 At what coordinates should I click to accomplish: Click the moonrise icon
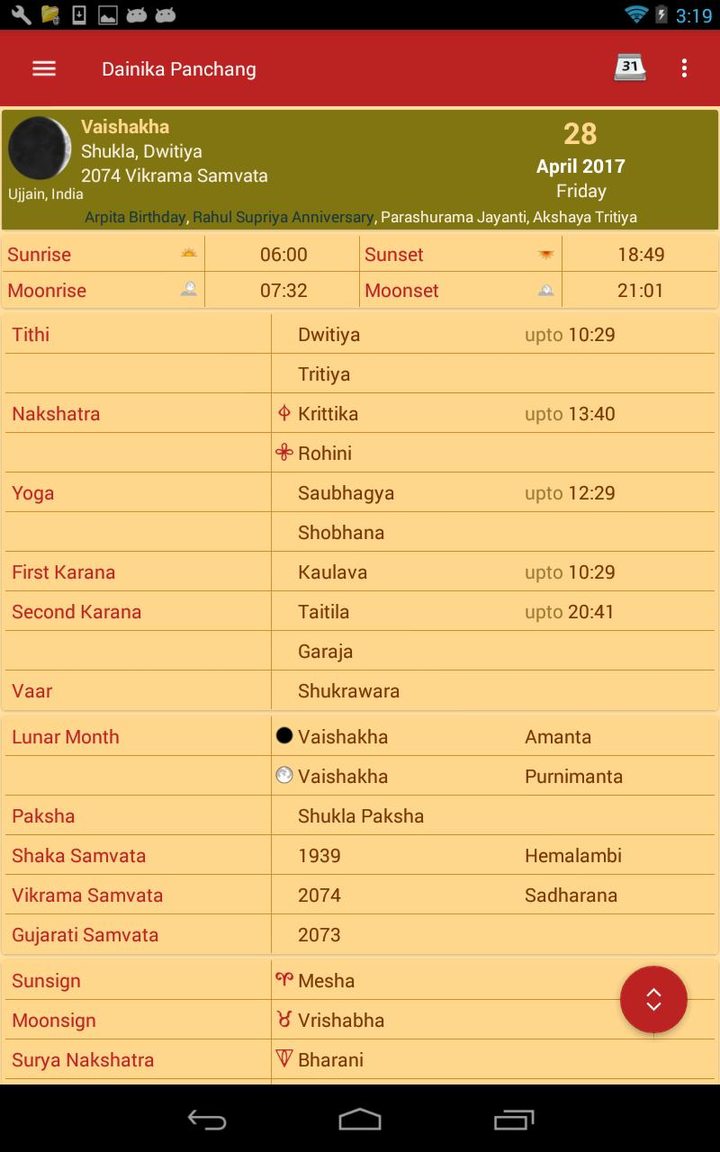pos(188,289)
